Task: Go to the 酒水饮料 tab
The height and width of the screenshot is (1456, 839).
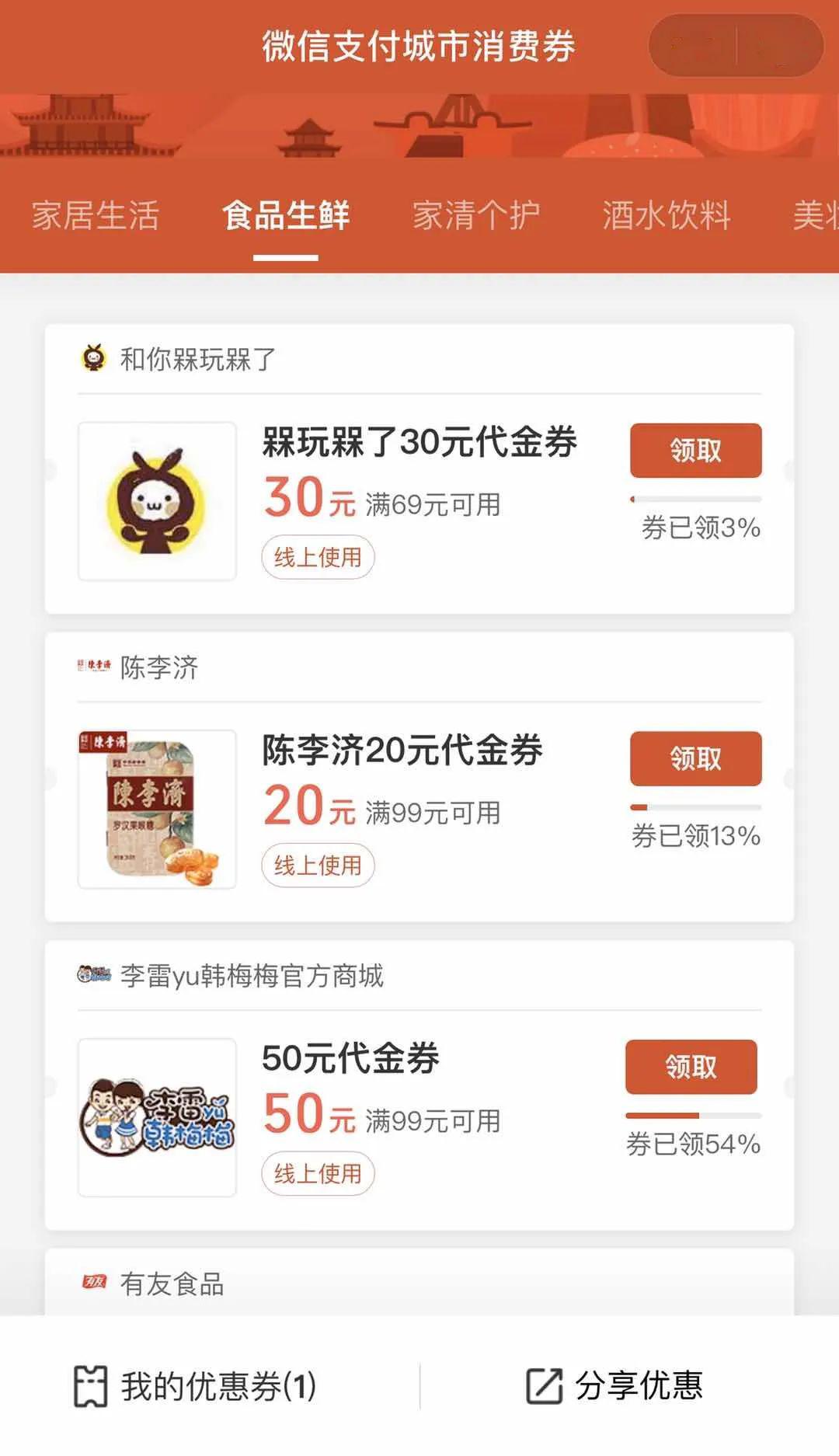Action: [666, 215]
